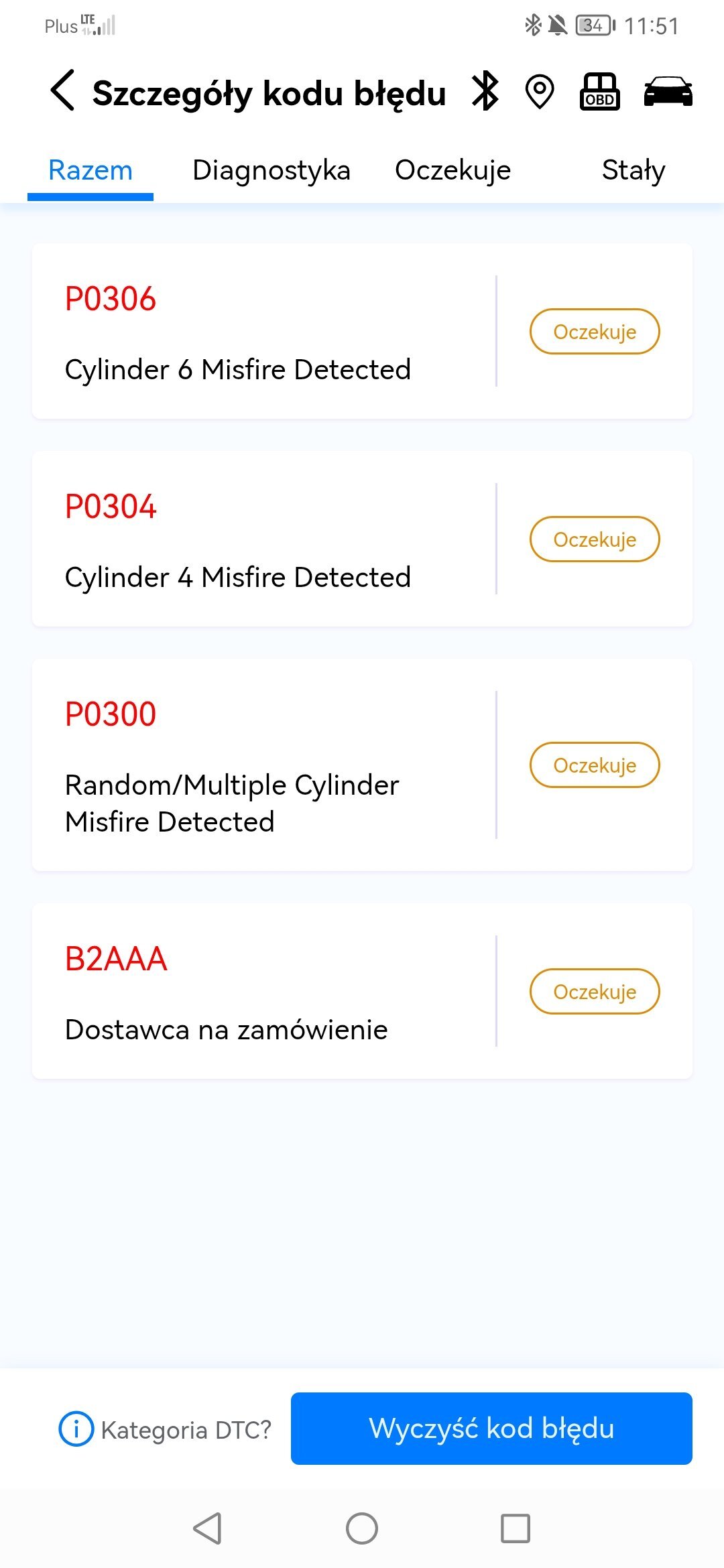Open the car icon in the header

668,91
